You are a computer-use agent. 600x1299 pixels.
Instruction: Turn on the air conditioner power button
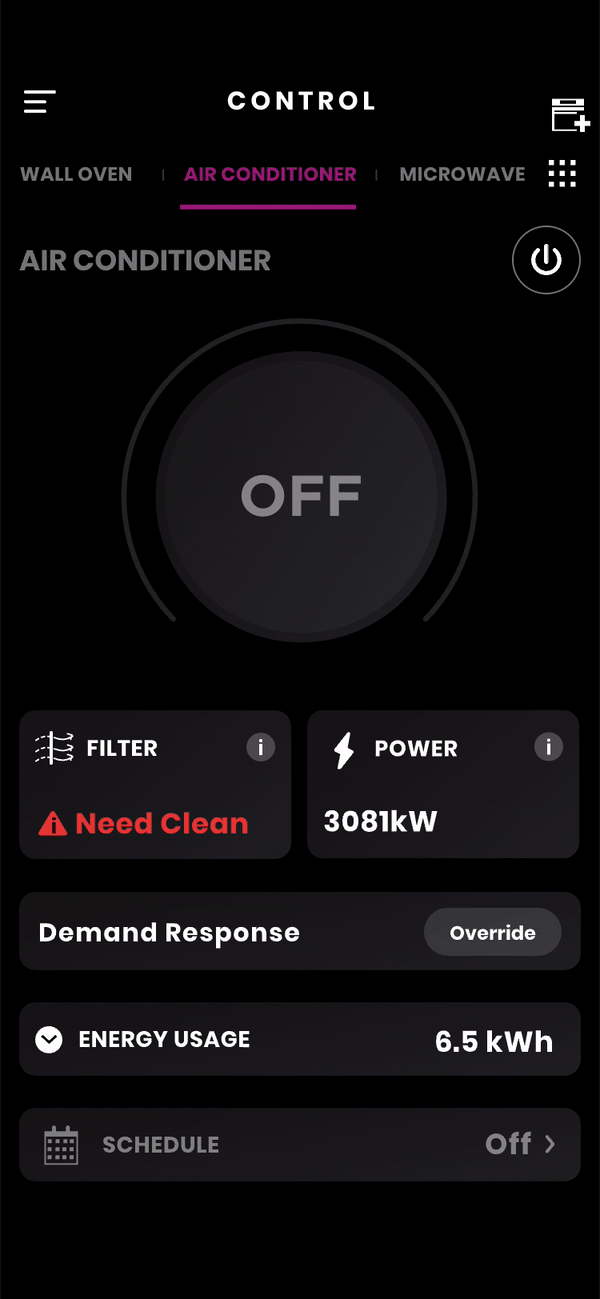coord(546,260)
